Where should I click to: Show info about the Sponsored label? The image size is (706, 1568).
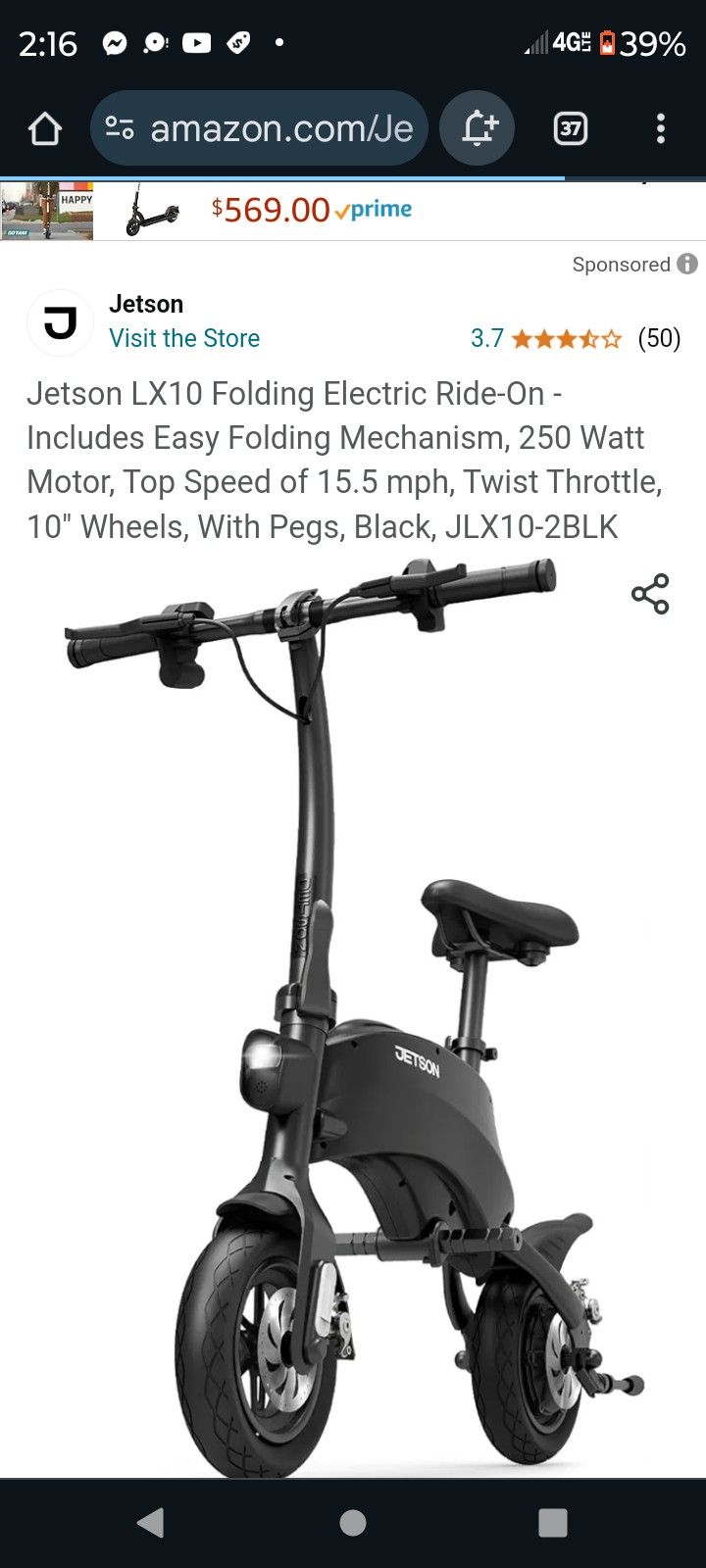[x=688, y=264]
